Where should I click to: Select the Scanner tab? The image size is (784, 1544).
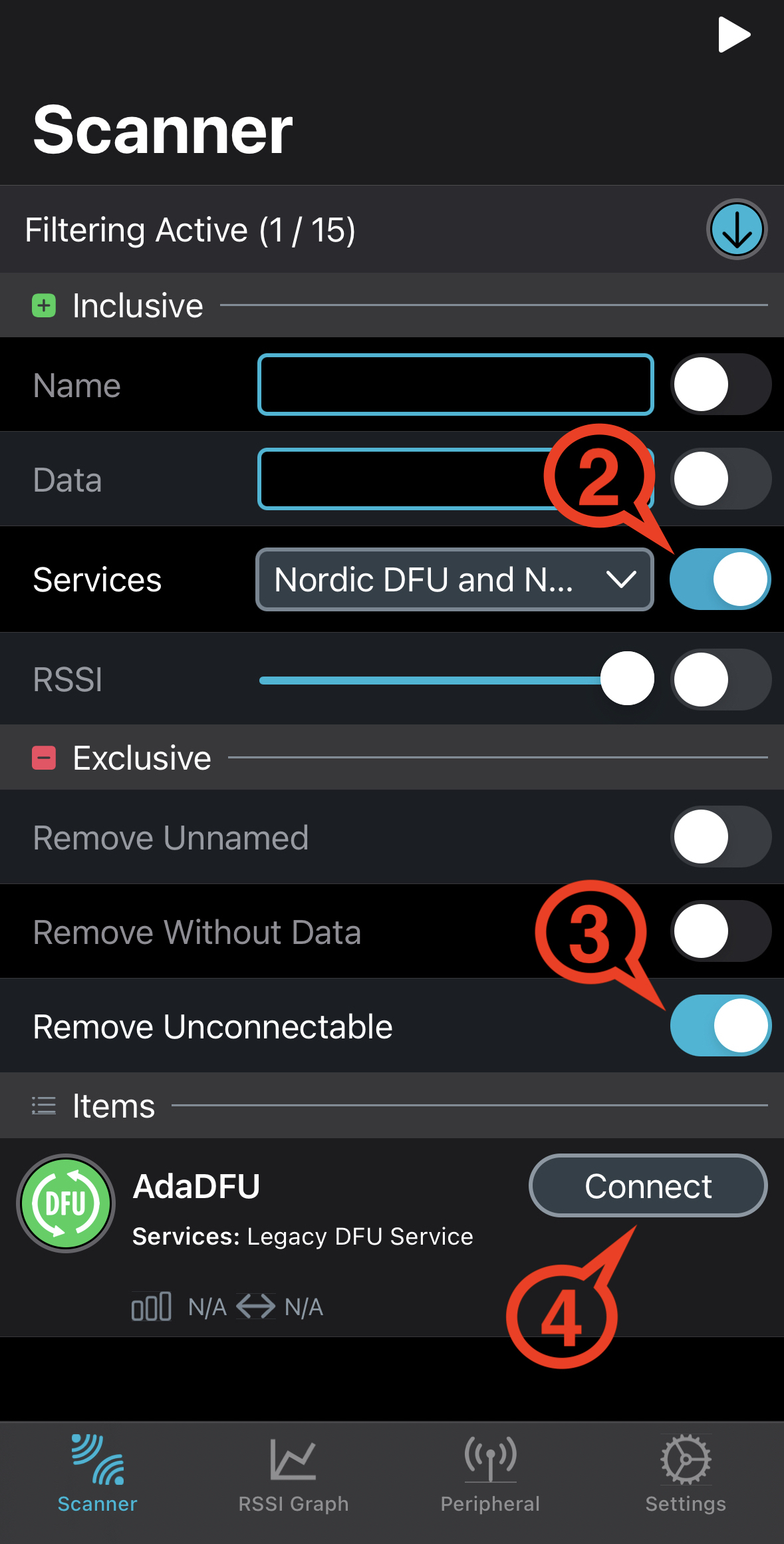click(x=98, y=1473)
